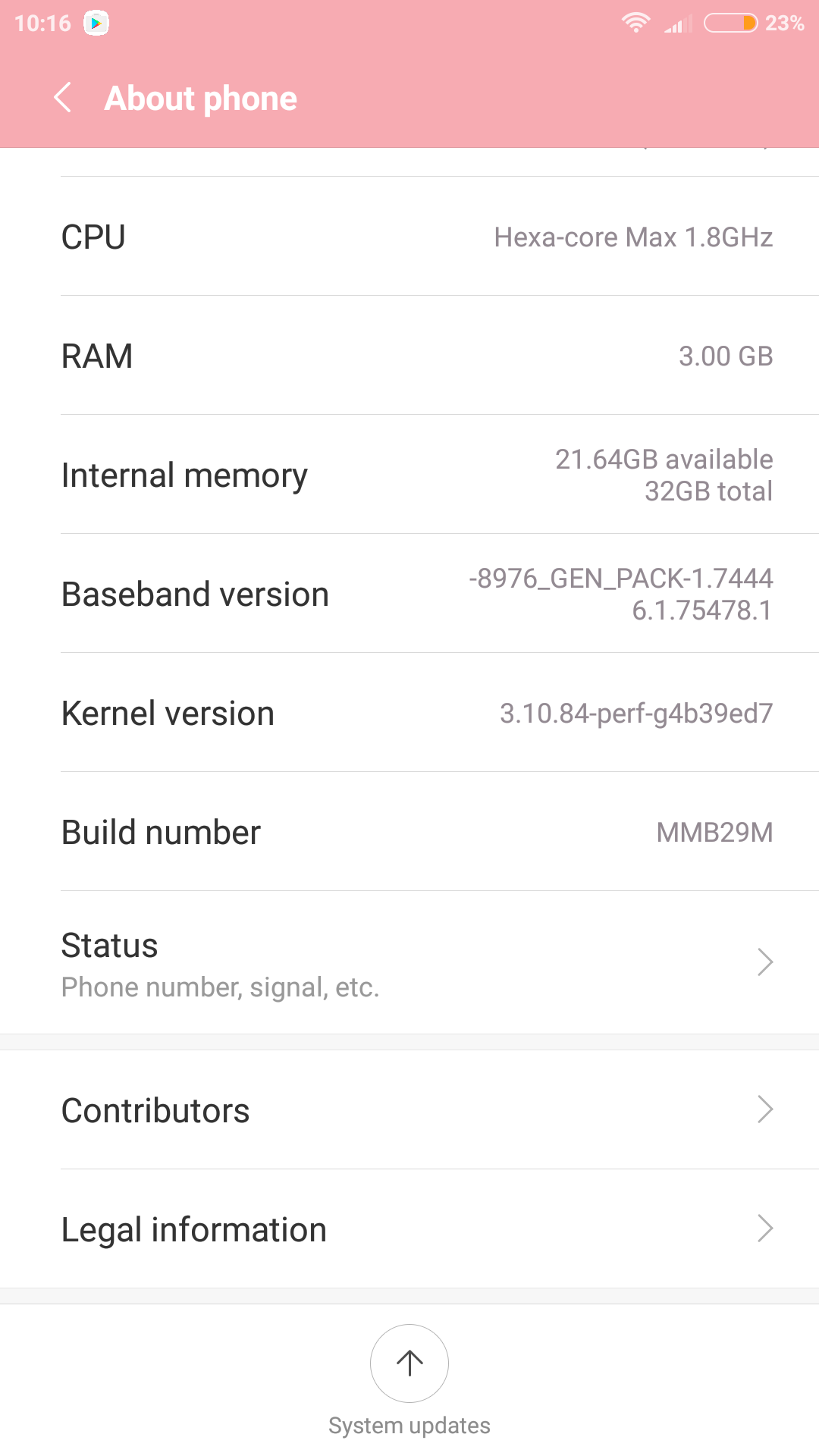
Task: Tap the Internal memory row
Action: [409, 475]
